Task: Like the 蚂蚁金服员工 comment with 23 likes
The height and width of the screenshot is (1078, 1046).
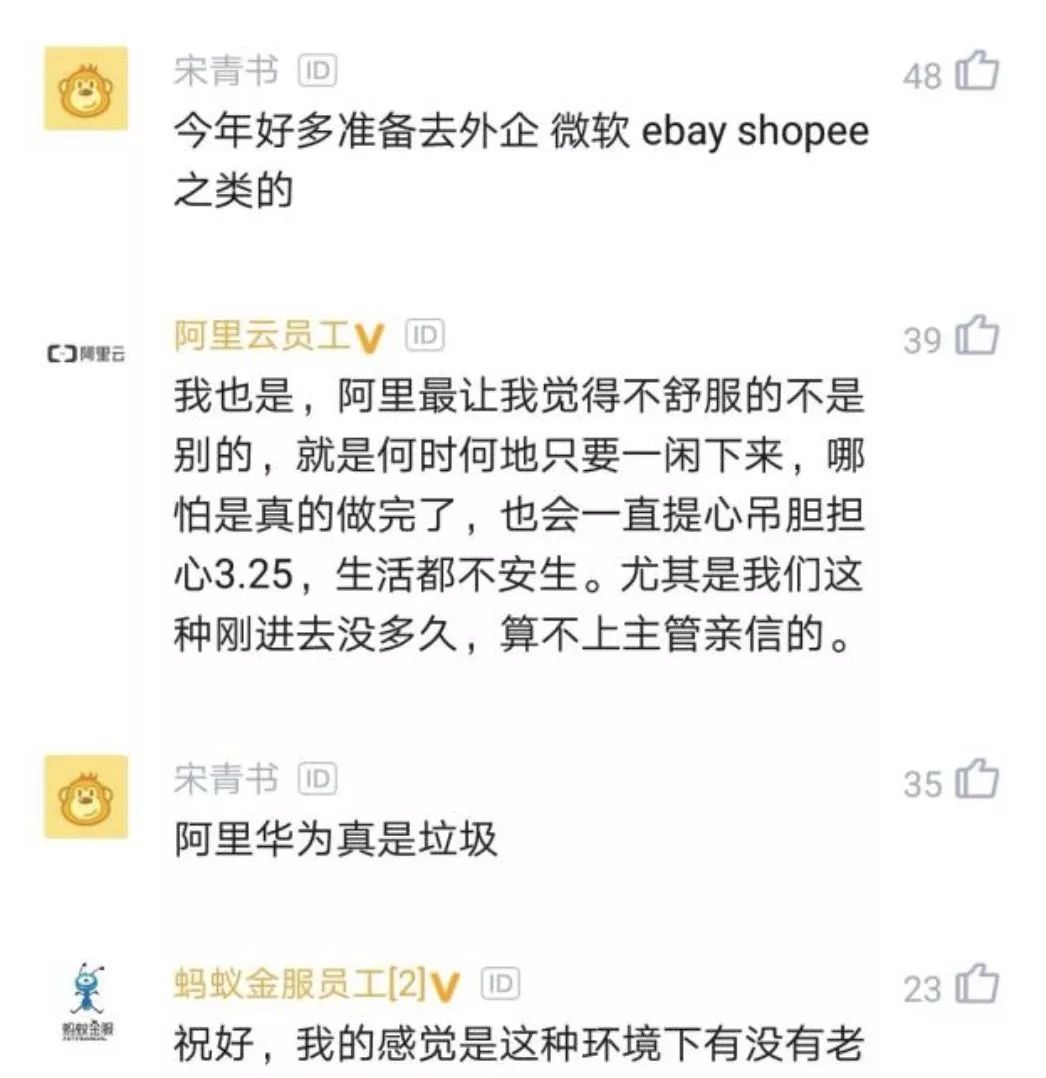Action: [x=977, y=986]
